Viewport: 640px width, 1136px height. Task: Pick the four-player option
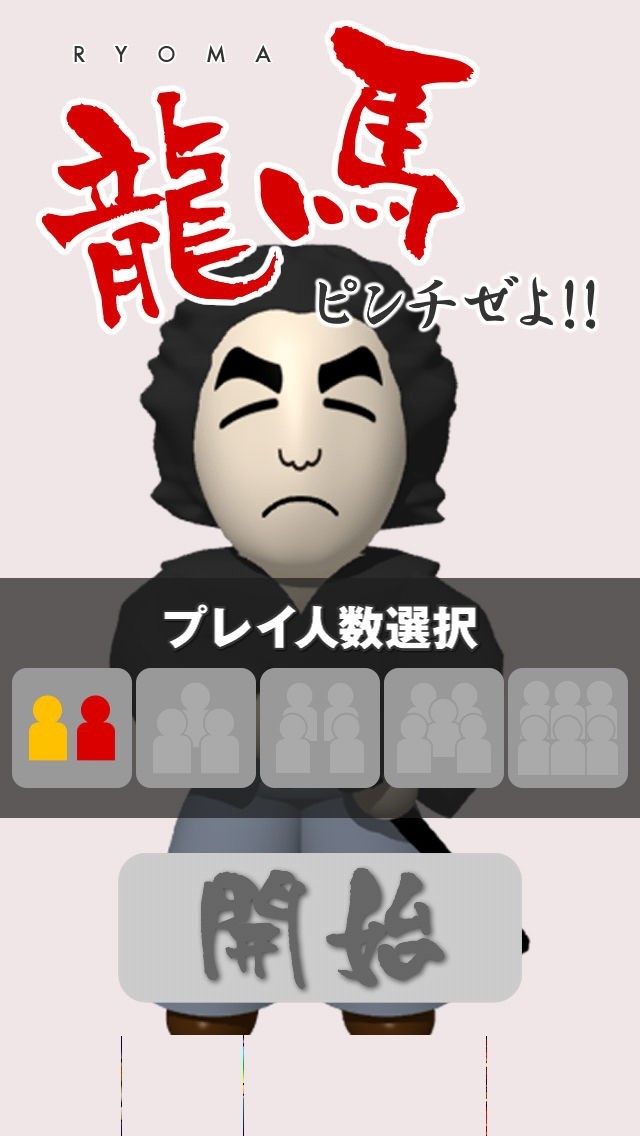pos(320,728)
